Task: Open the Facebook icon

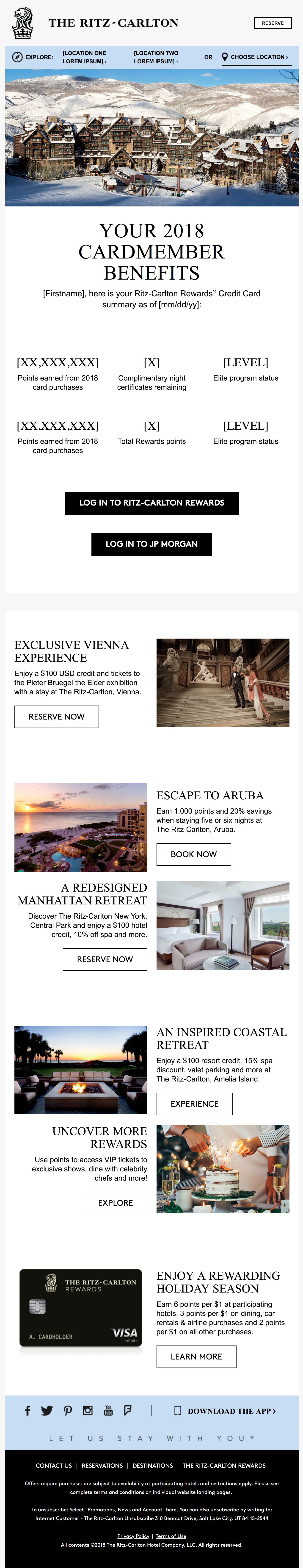Action: point(27,1410)
